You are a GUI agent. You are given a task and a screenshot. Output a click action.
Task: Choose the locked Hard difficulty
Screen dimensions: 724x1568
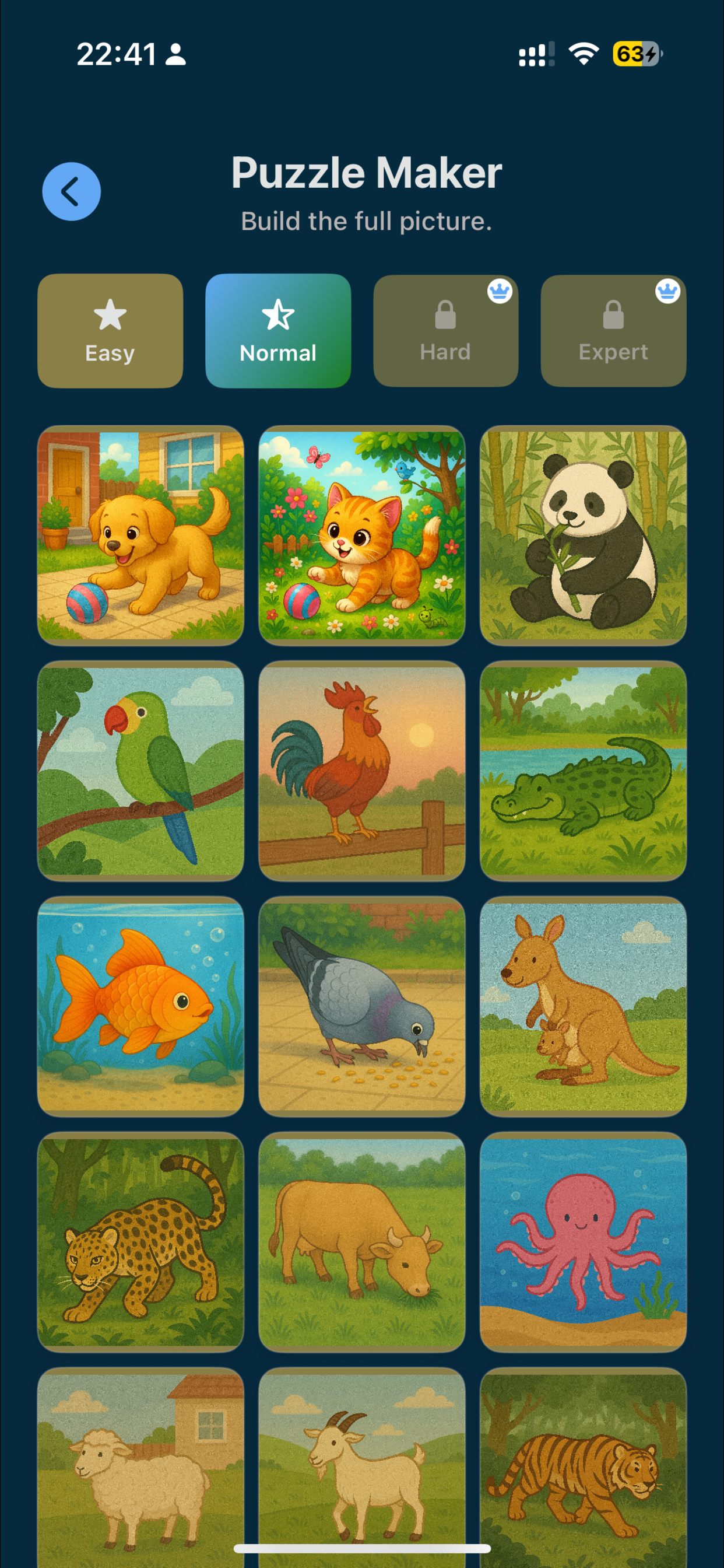(x=445, y=331)
